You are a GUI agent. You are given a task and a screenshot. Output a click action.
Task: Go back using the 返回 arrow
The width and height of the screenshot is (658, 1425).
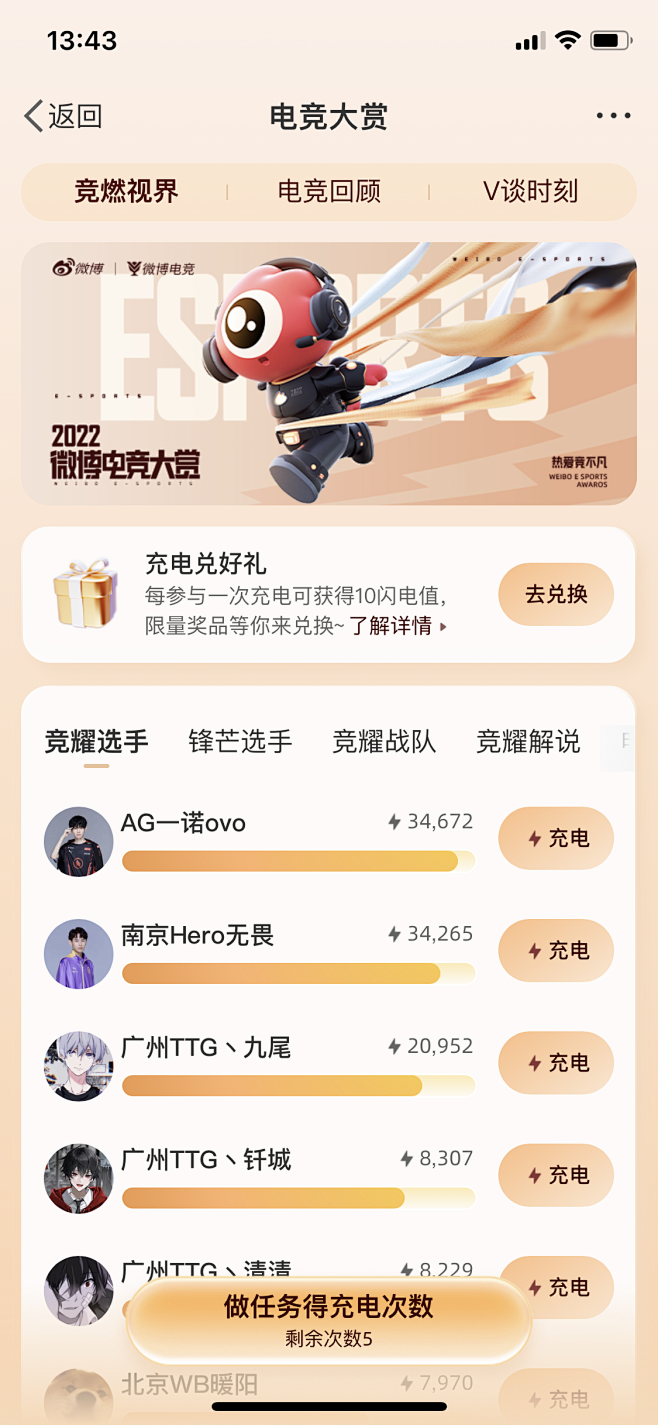[63, 116]
